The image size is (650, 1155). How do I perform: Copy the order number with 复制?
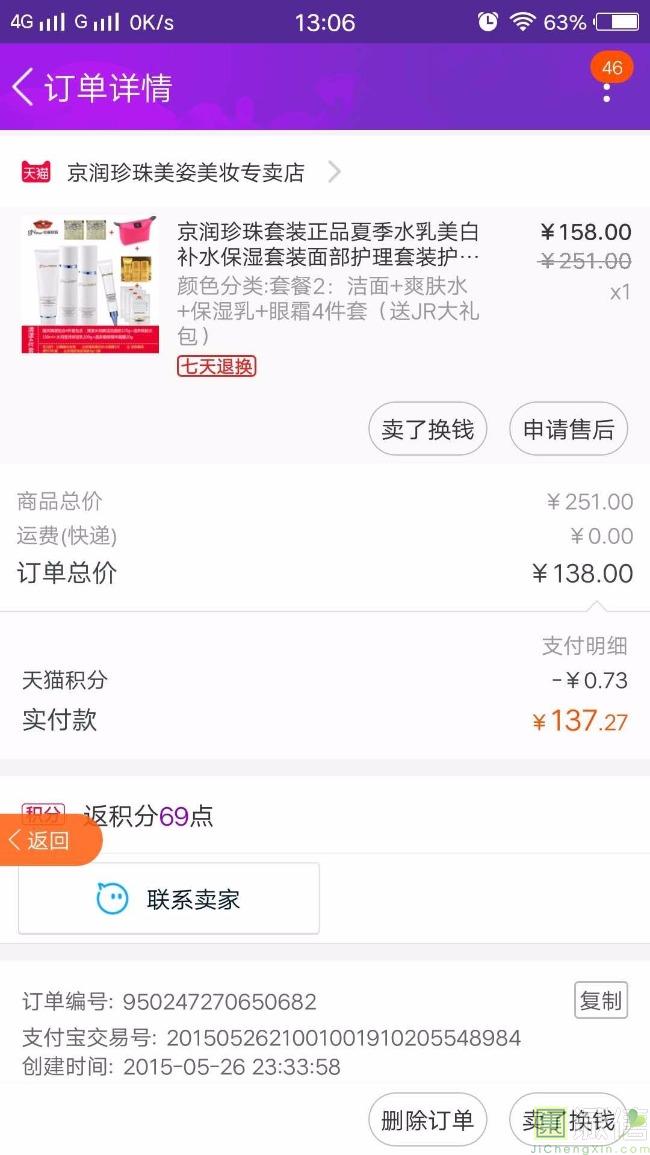click(600, 1000)
